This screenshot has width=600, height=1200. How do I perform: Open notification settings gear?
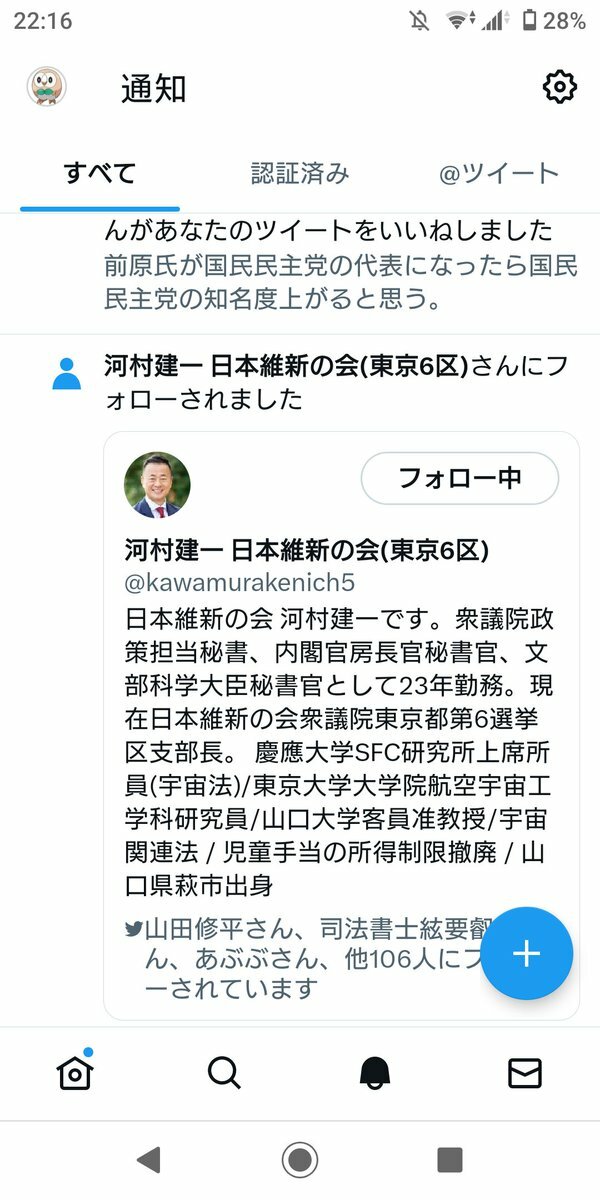tap(559, 88)
